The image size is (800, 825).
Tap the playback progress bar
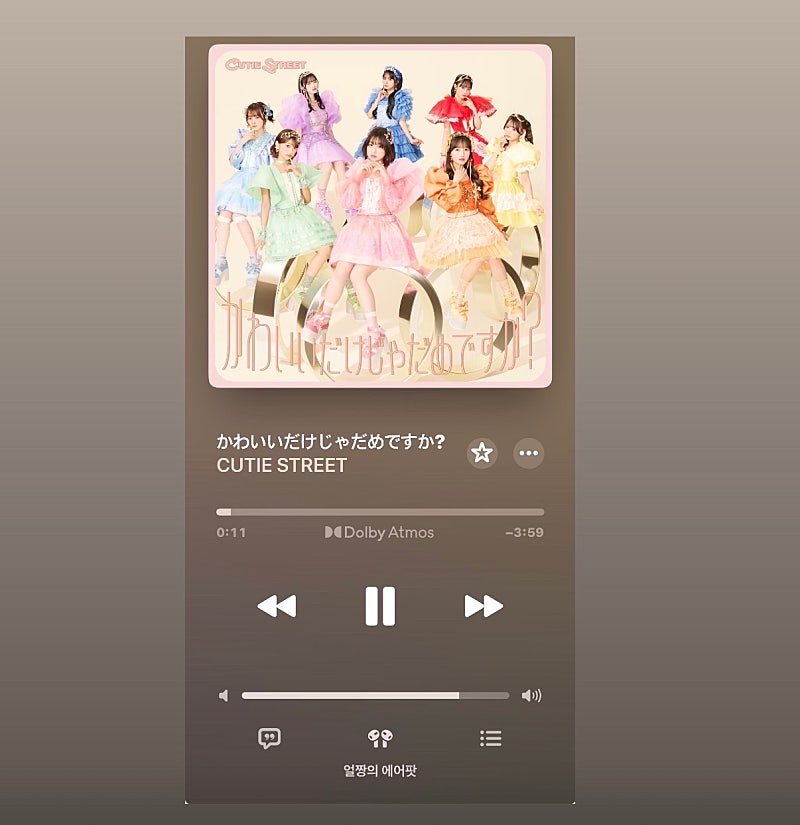click(x=380, y=512)
